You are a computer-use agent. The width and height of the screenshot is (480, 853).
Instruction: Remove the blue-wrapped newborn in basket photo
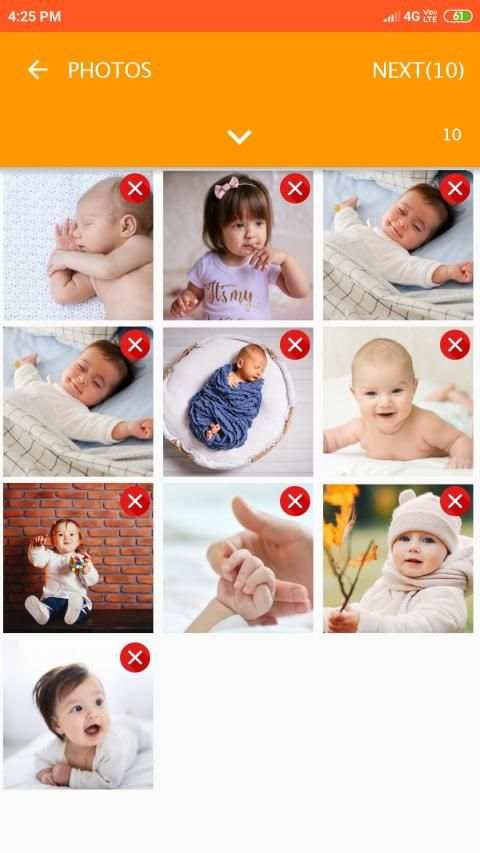pos(295,345)
